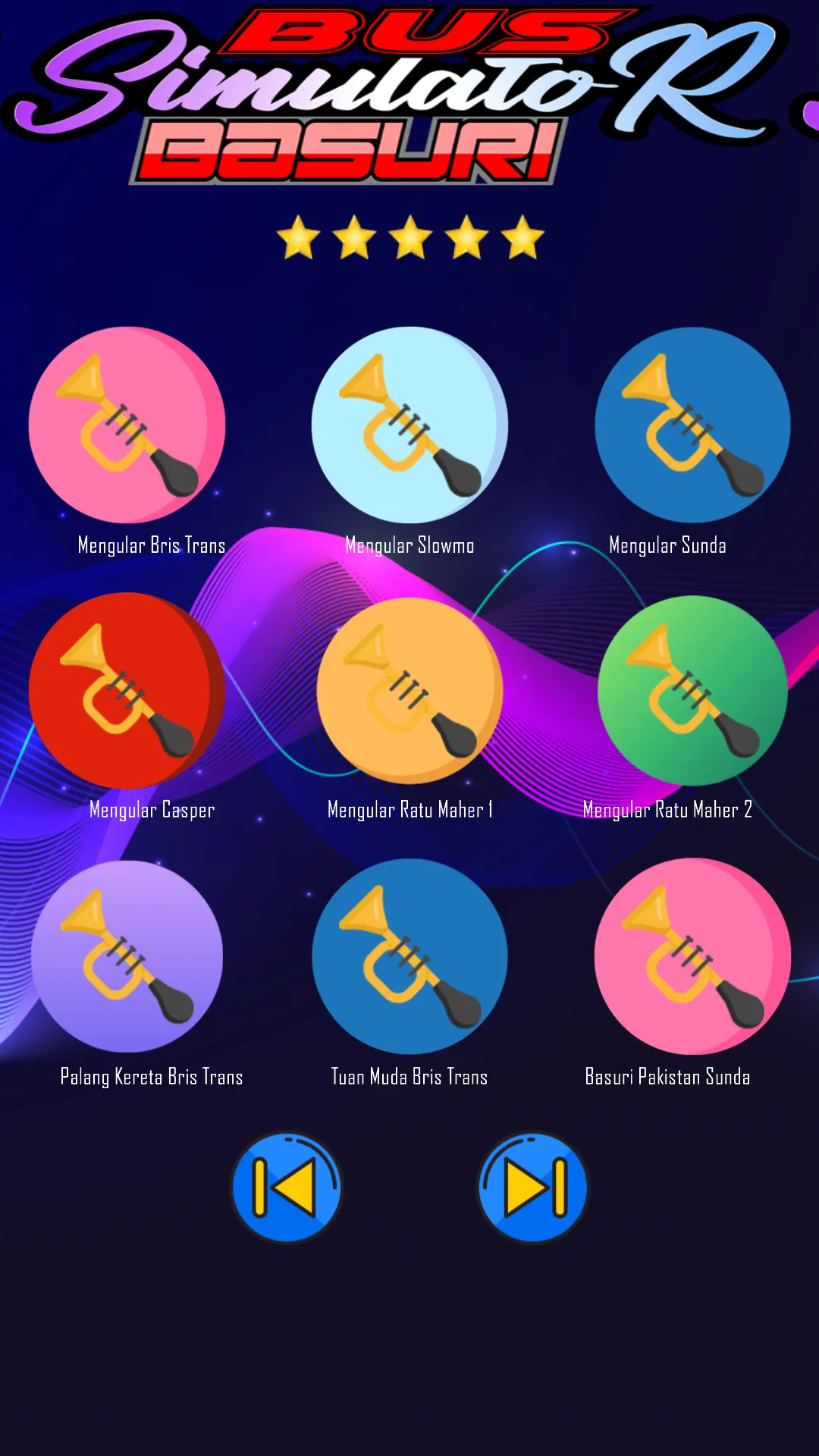Play the Tuan Muda Bris Trans horn
Screen dimensions: 819x1456
[409, 955]
